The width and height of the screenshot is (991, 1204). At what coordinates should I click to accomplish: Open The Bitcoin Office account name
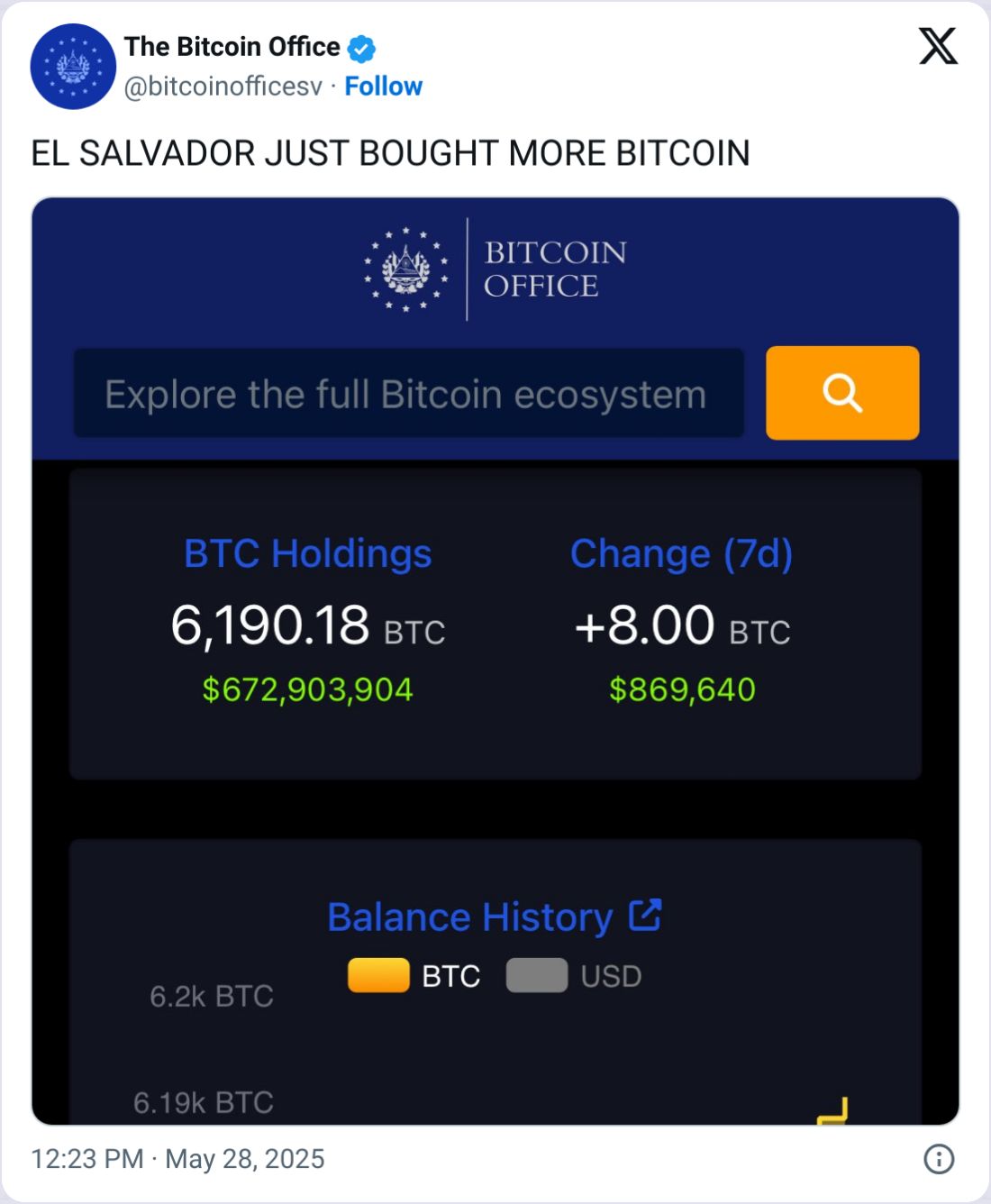232,47
